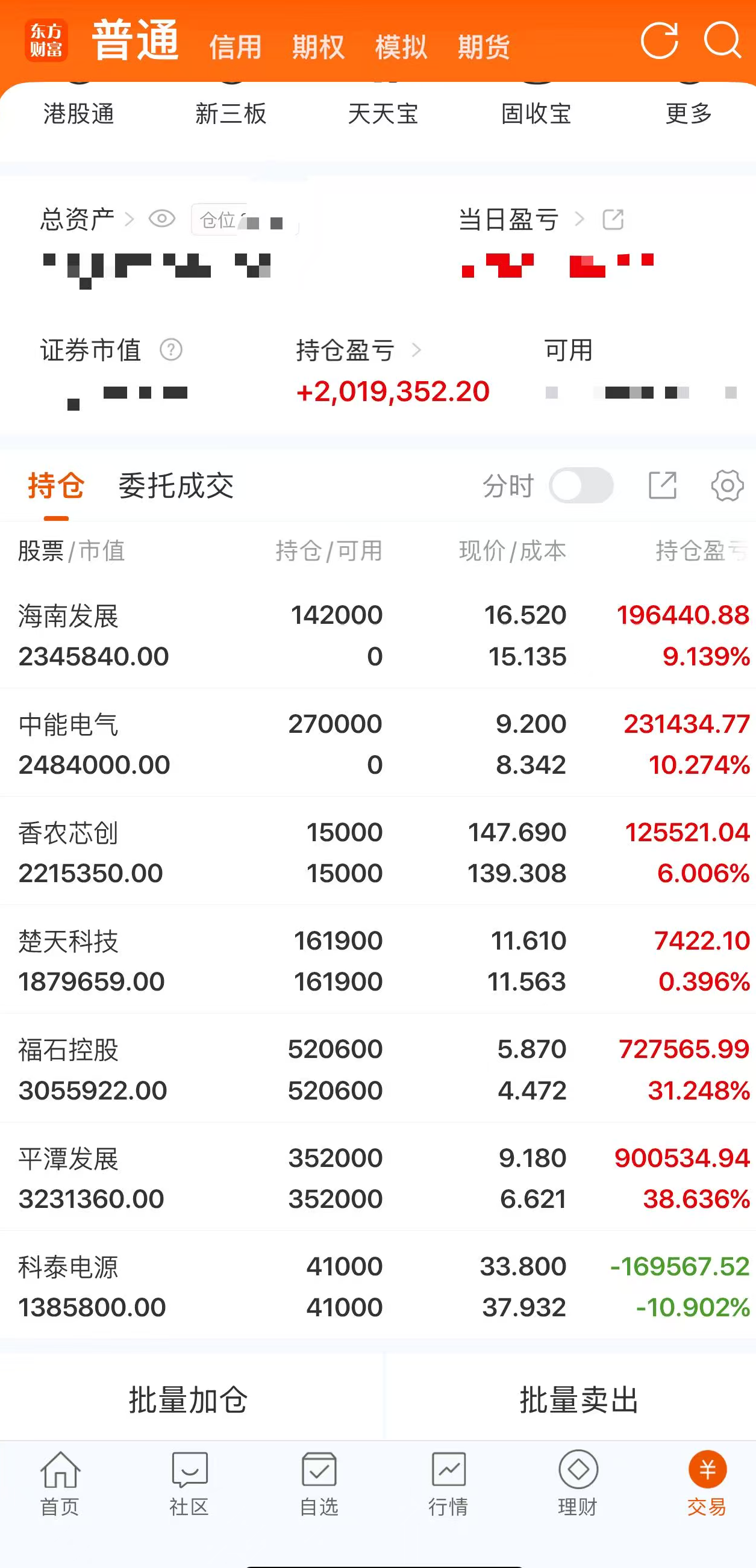Enable the 分时 switch
The width and height of the screenshot is (756, 1568).
coord(581,485)
